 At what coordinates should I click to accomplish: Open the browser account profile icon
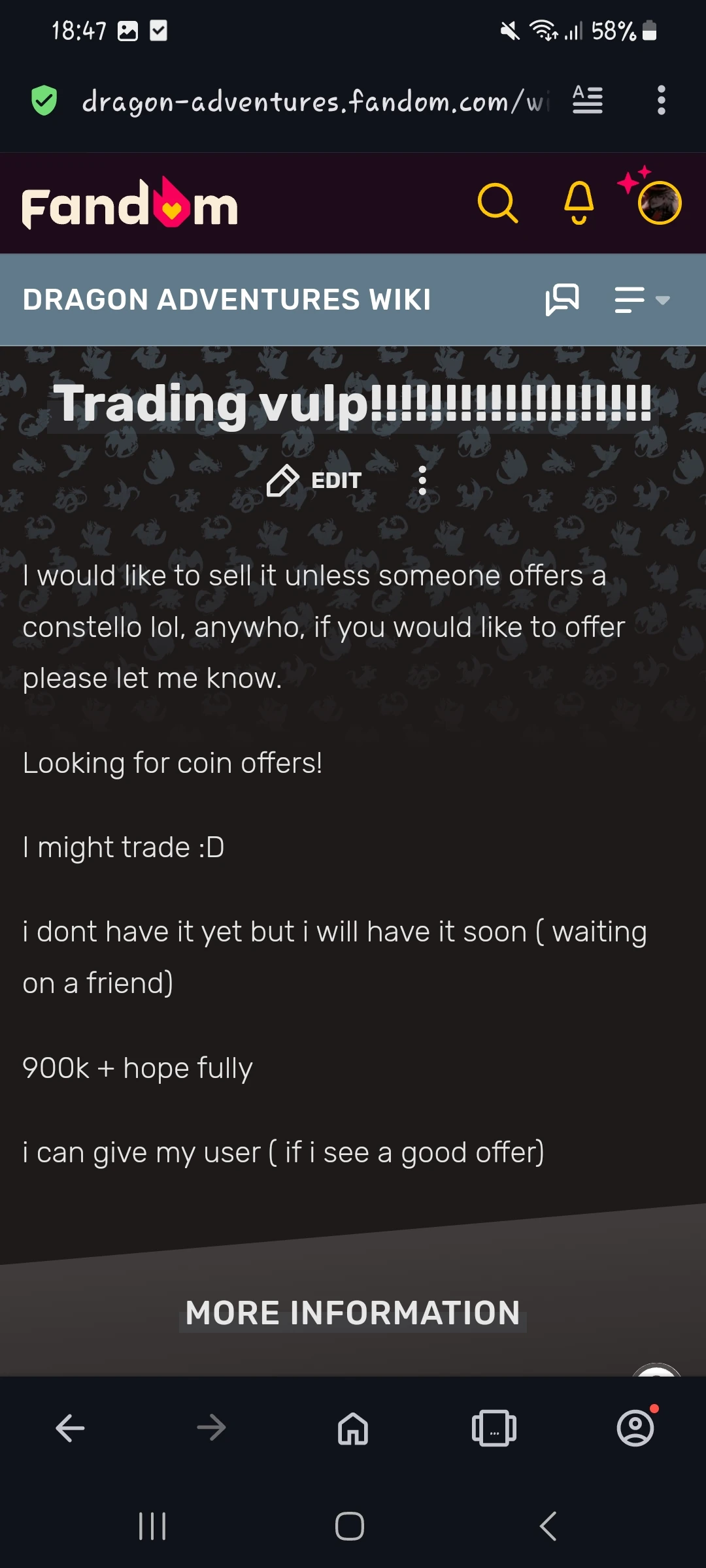click(635, 1426)
